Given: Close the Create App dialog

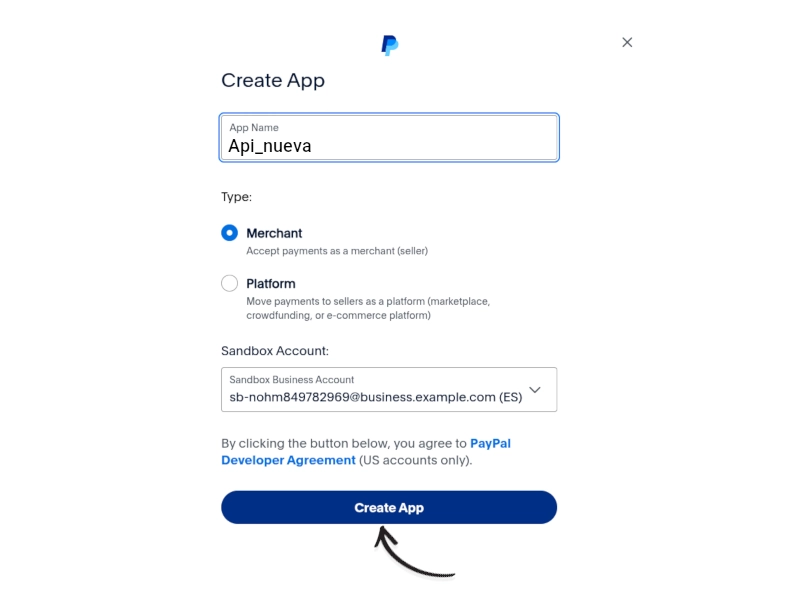Looking at the screenshot, I should 627,42.
